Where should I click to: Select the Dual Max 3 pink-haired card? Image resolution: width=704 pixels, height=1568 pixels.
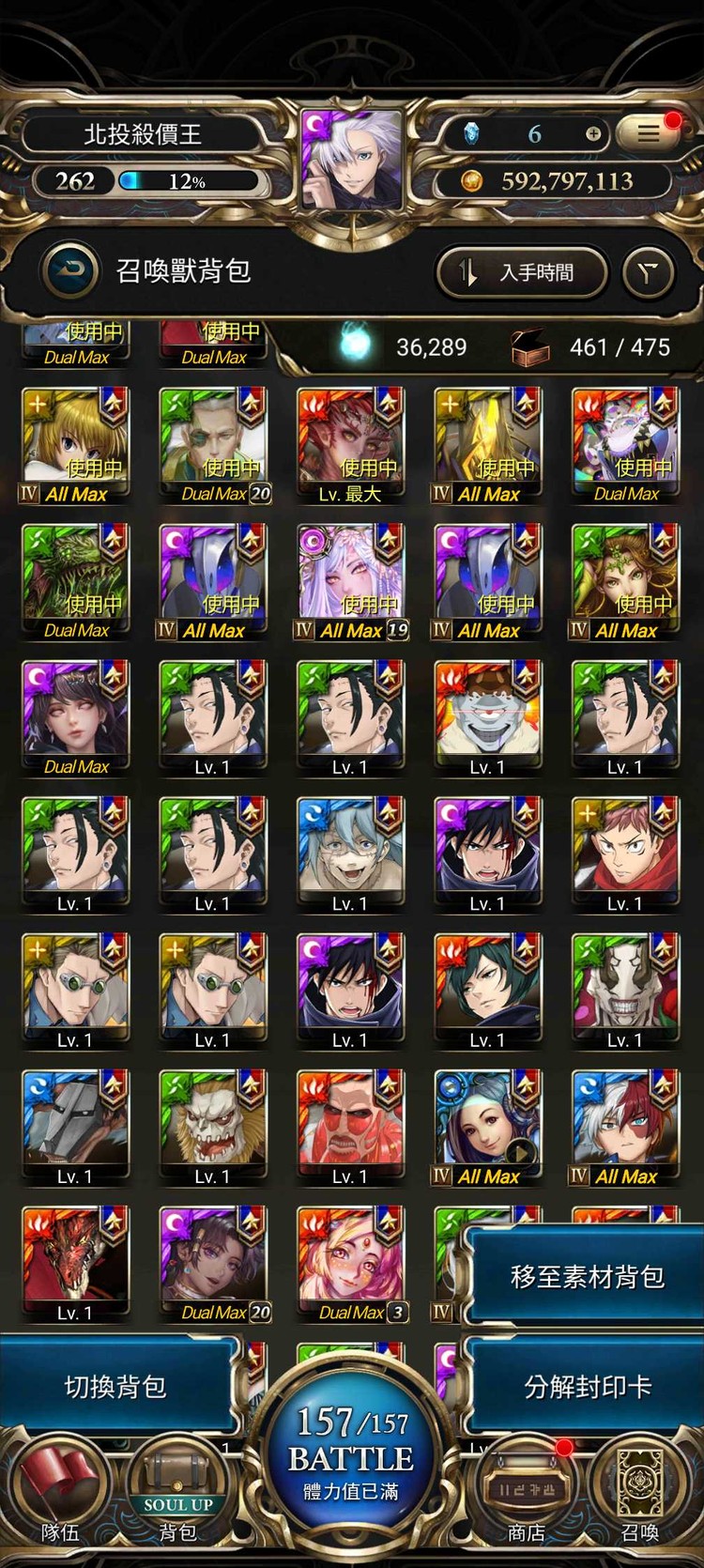point(349,1263)
